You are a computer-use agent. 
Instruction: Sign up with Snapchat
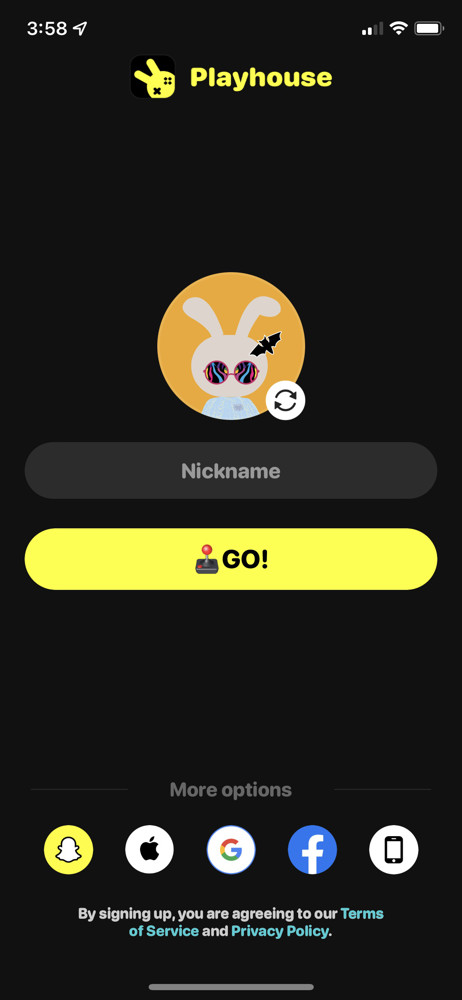tap(68, 849)
